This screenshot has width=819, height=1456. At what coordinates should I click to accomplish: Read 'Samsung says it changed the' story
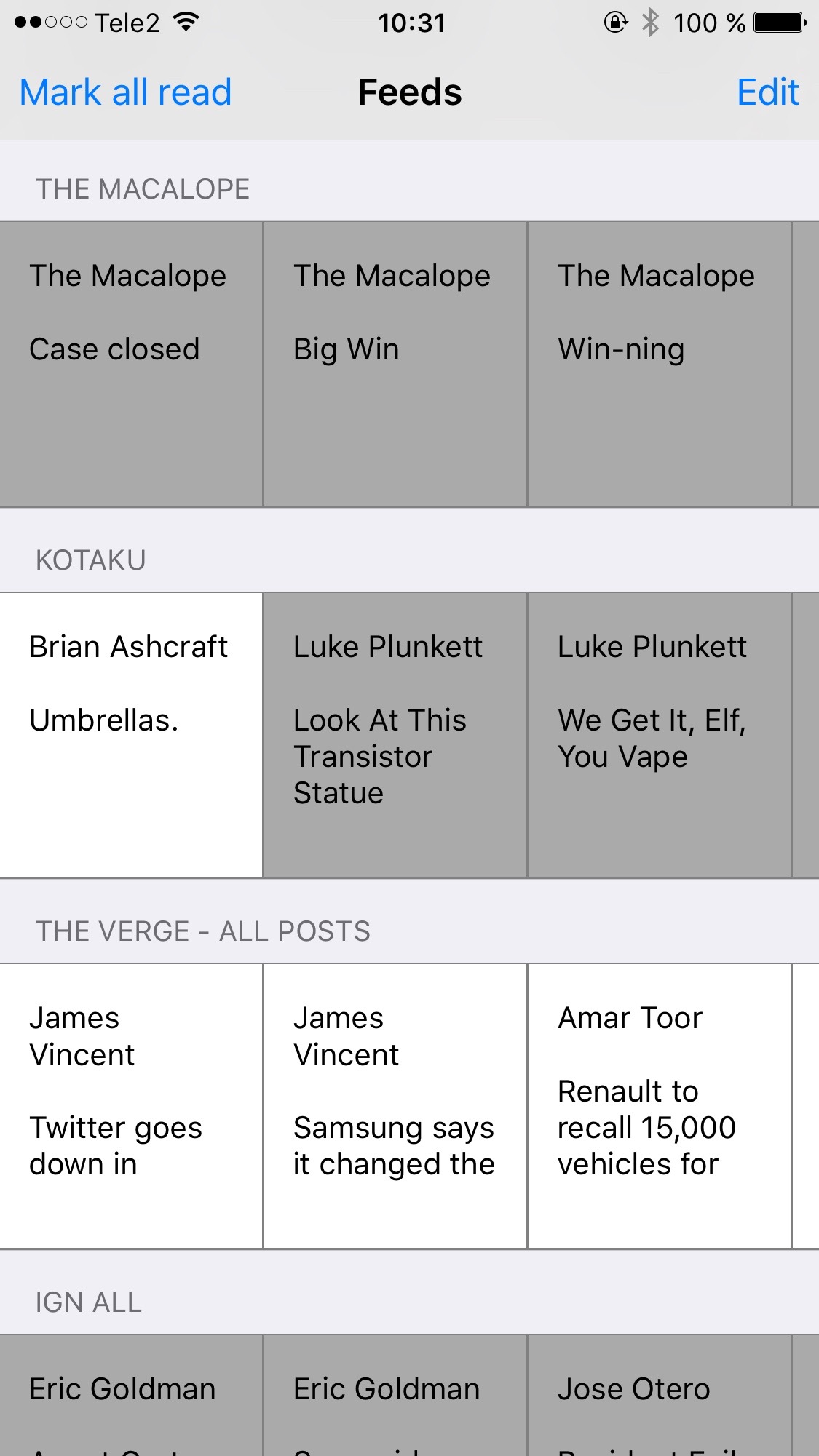[395, 1106]
